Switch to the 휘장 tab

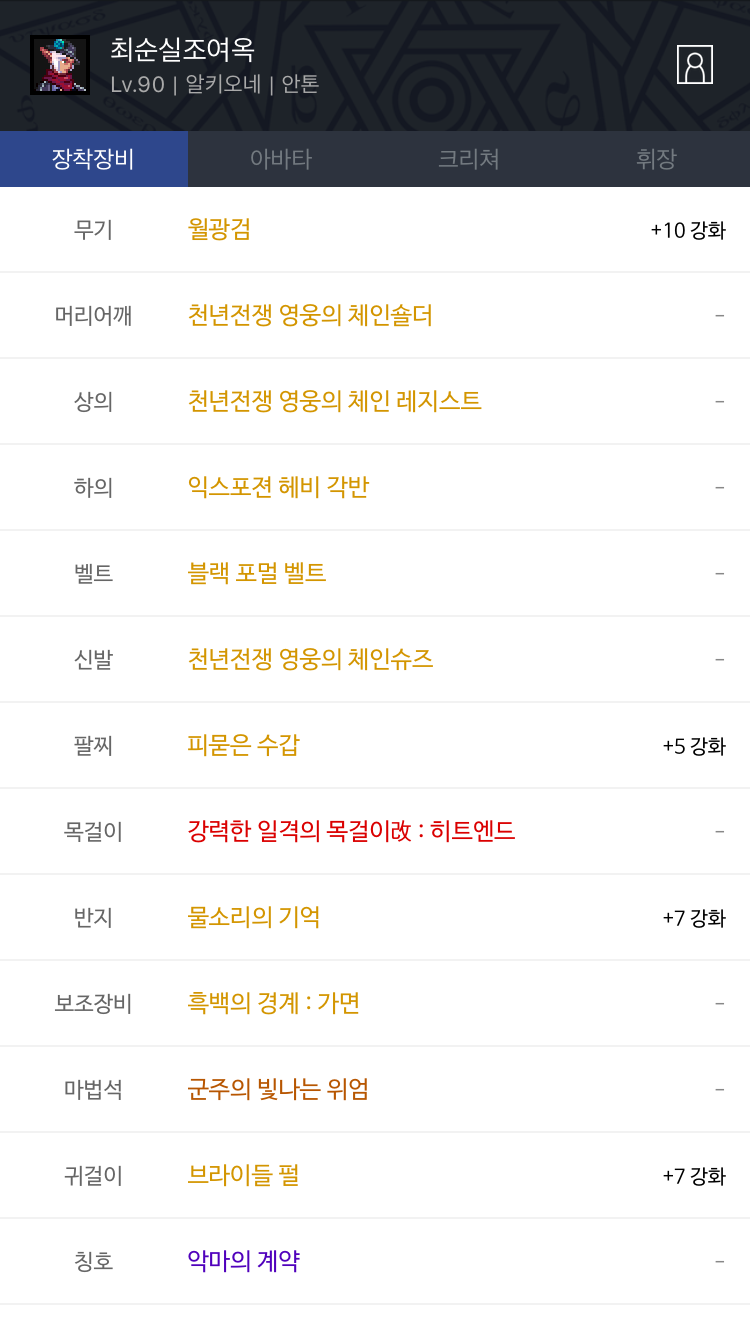coord(656,159)
